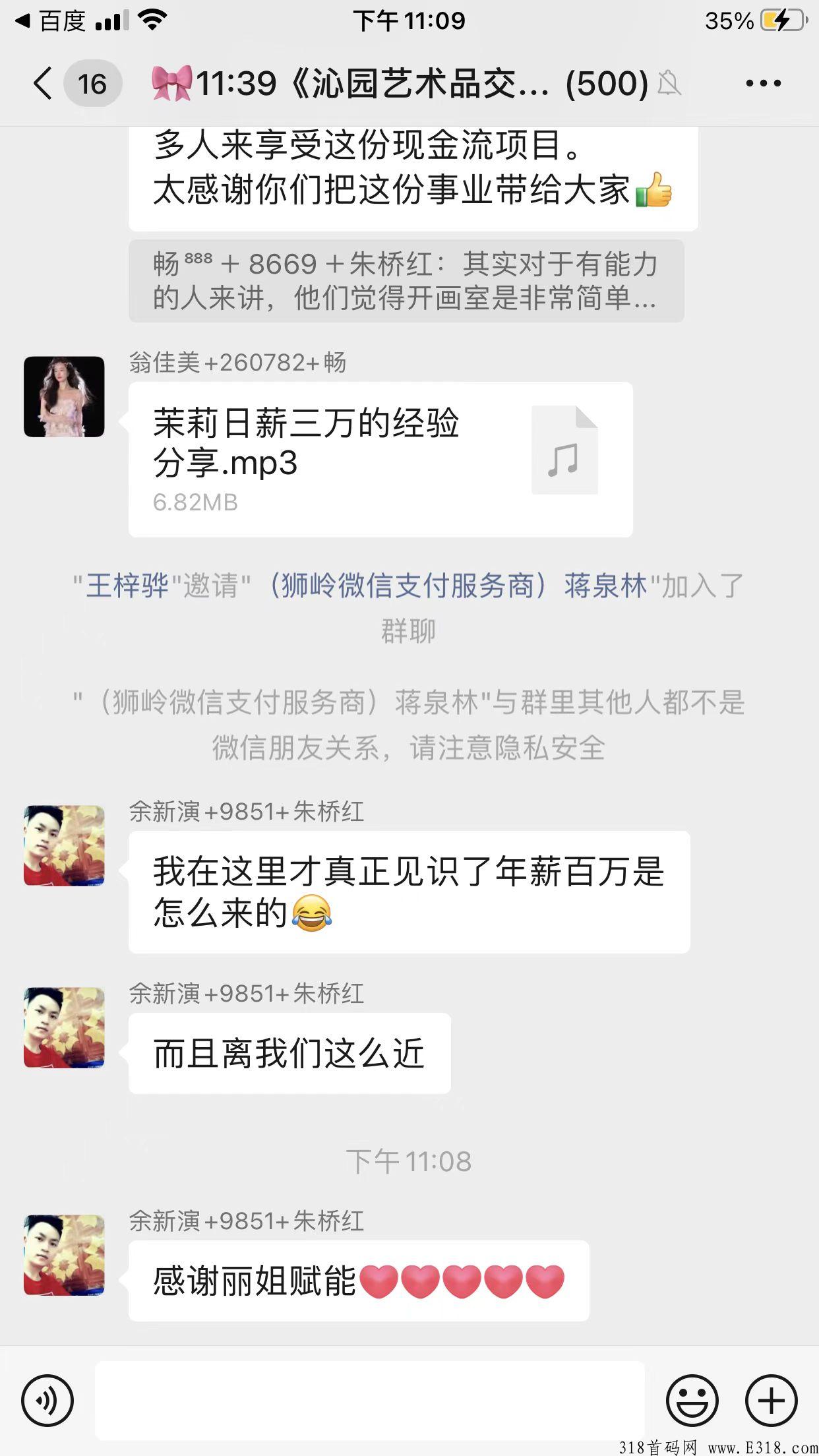Go back to the chat list
The height and width of the screenshot is (1456, 819).
point(44,84)
